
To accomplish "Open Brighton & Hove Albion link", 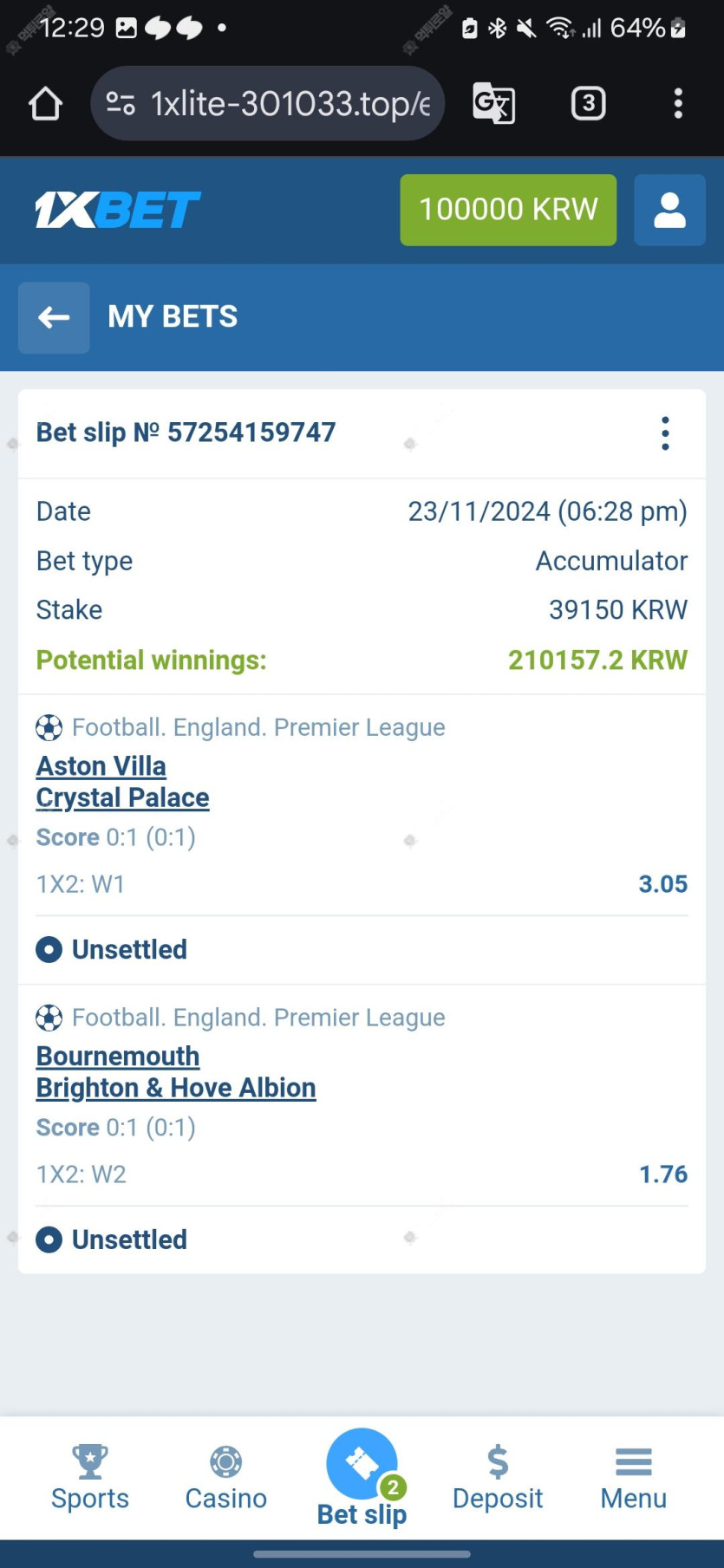I will (176, 1088).
